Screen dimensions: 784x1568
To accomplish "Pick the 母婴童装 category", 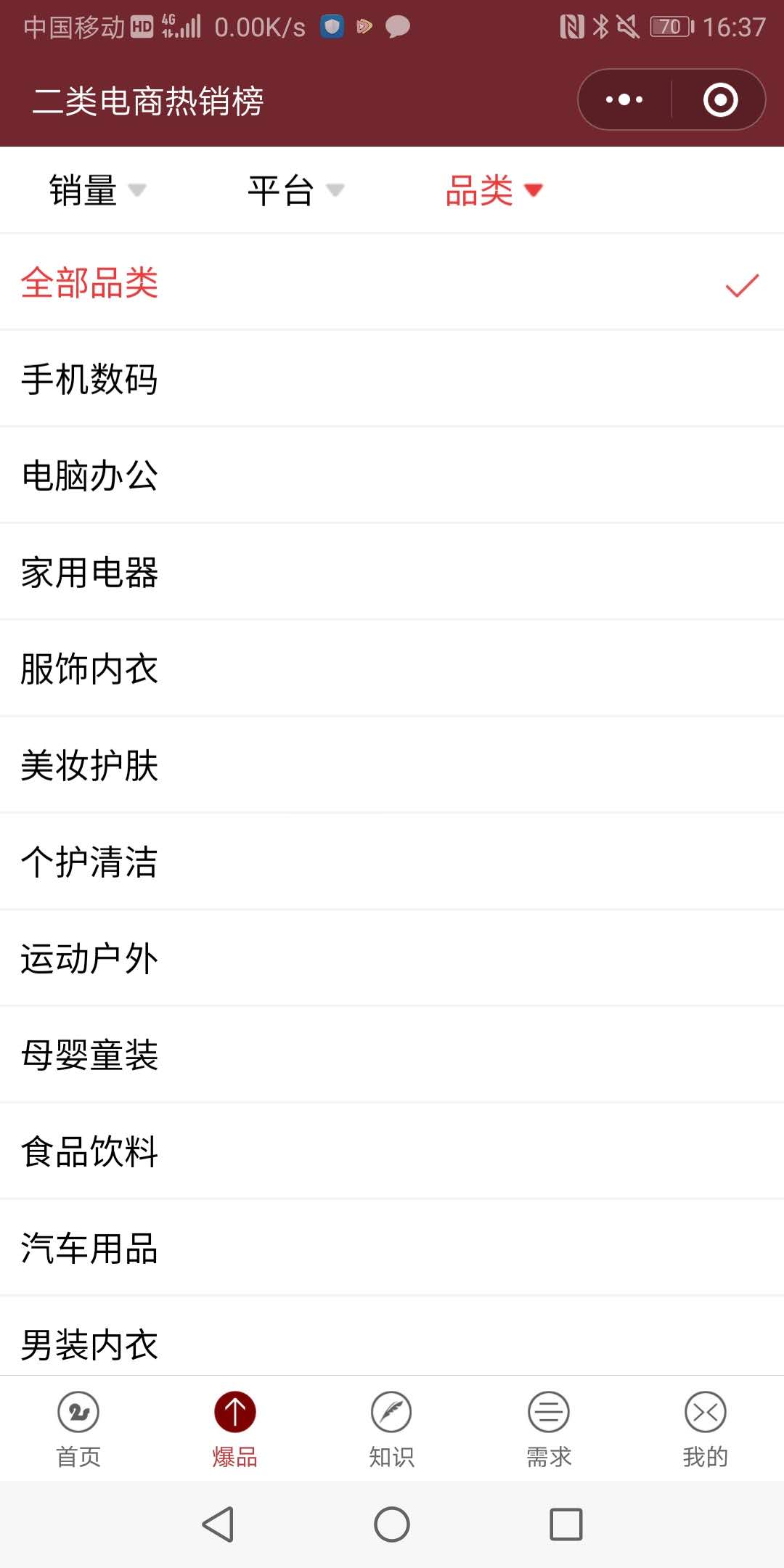I will point(392,1055).
